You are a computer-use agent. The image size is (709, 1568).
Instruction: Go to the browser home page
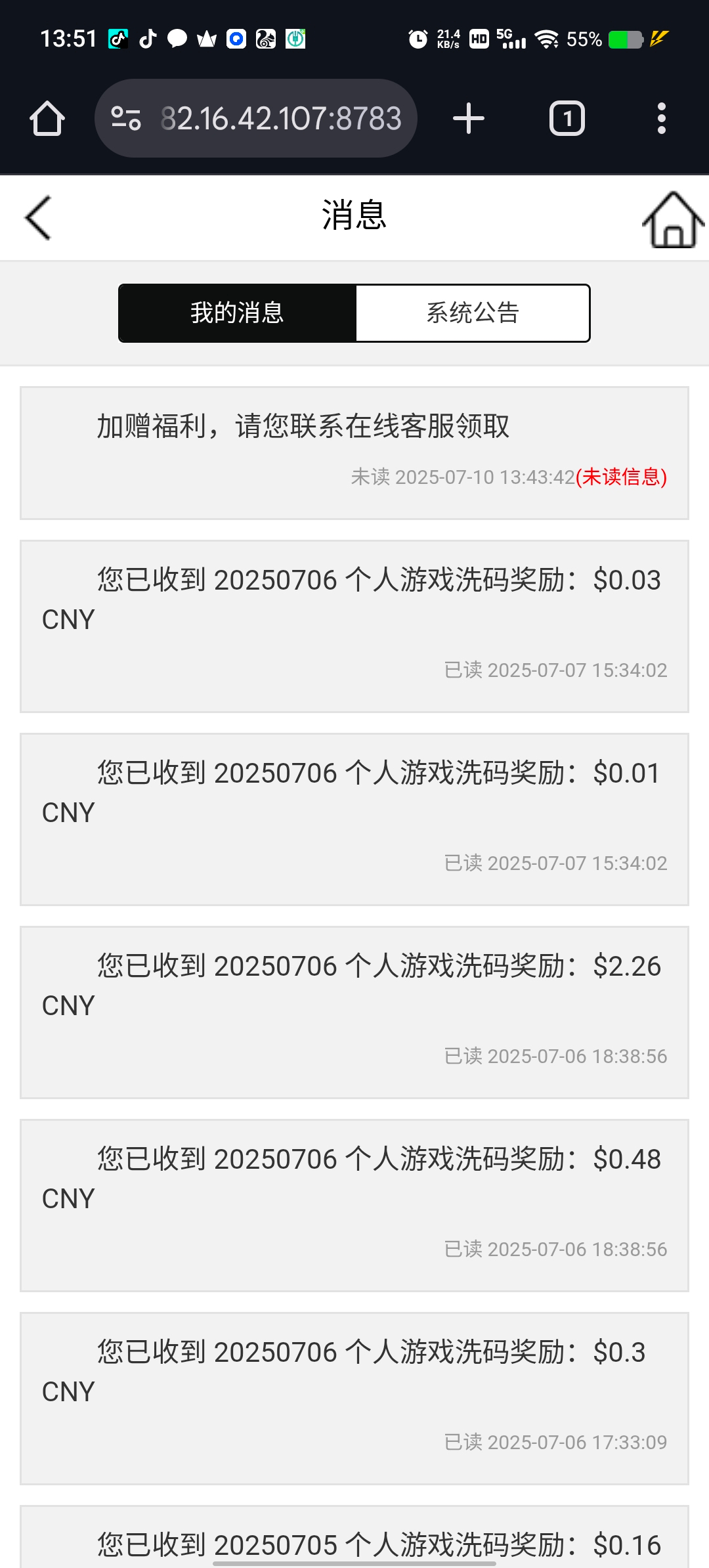tap(47, 118)
